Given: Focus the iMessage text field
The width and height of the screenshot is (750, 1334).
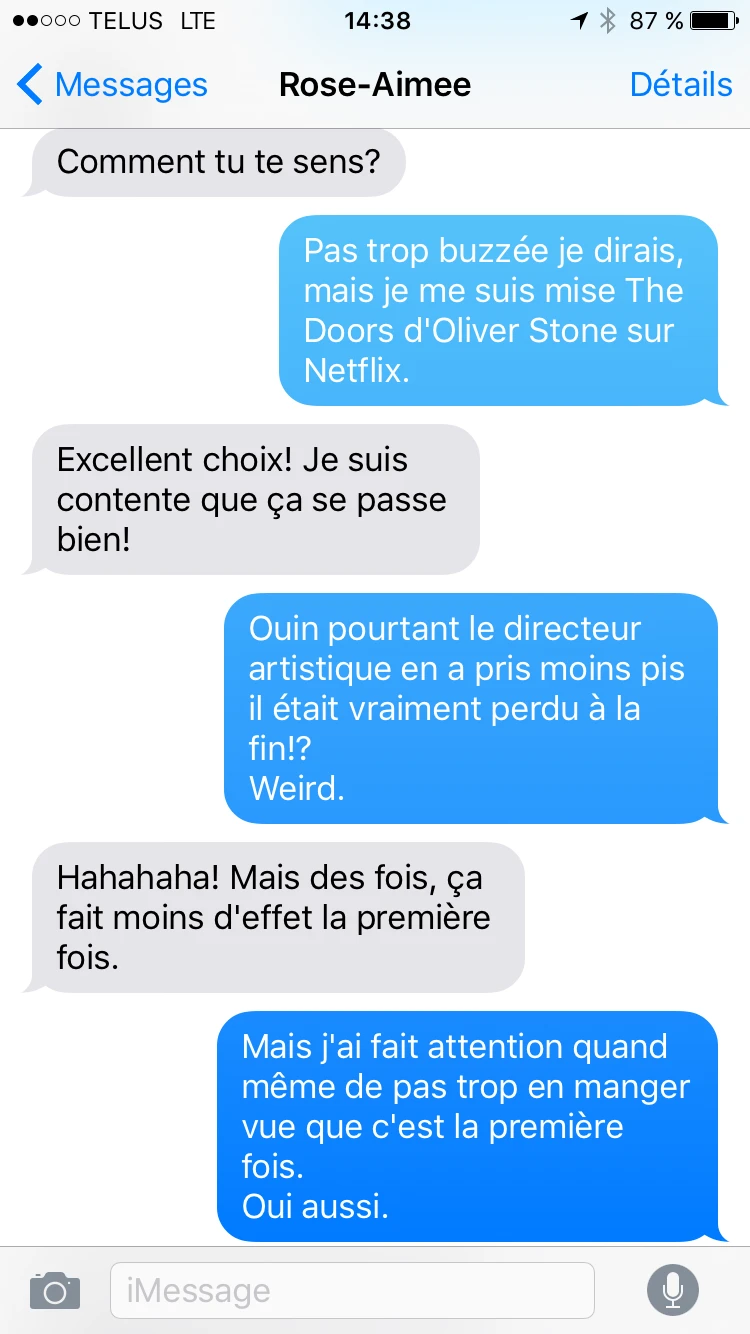Looking at the screenshot, I should pos(352,1290).
